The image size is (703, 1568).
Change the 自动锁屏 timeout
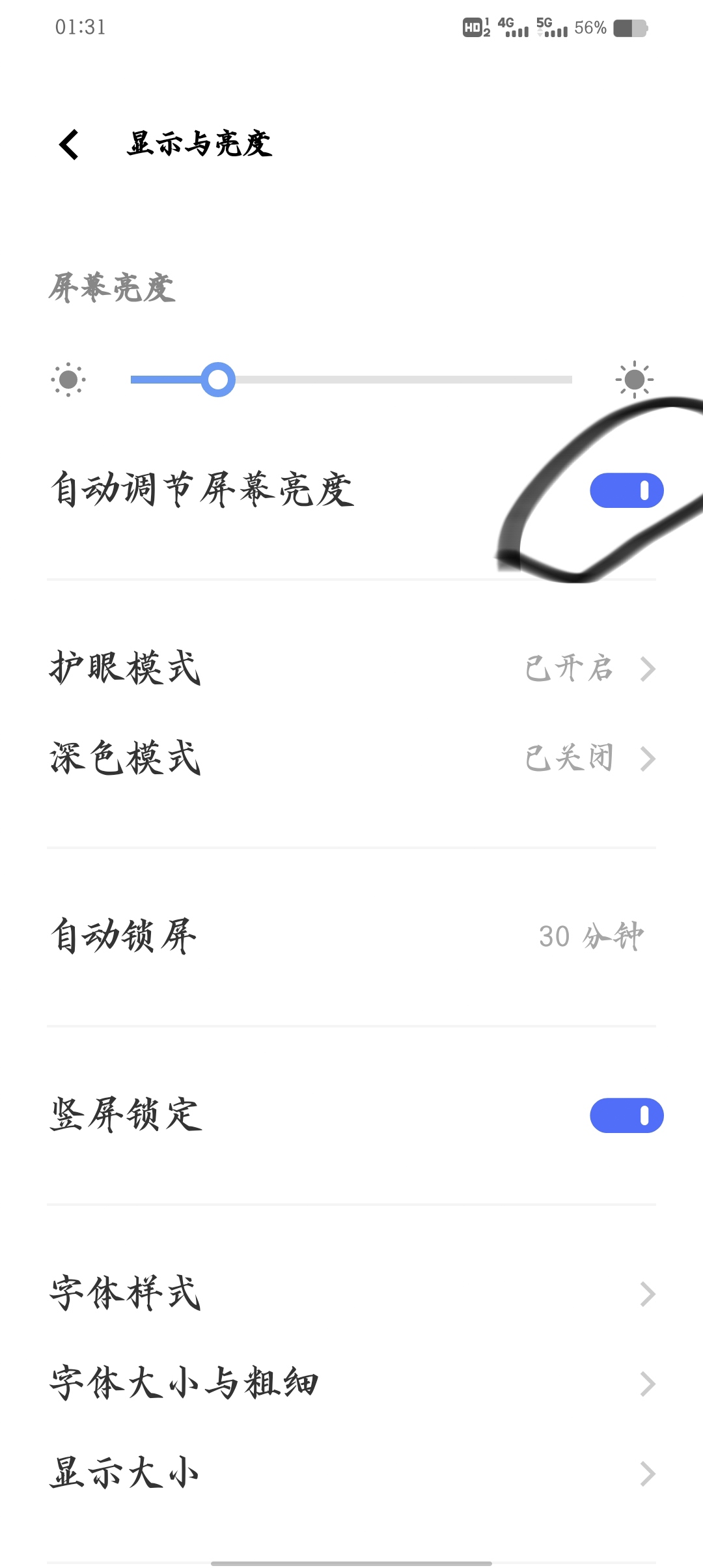(x=351, y=937)
